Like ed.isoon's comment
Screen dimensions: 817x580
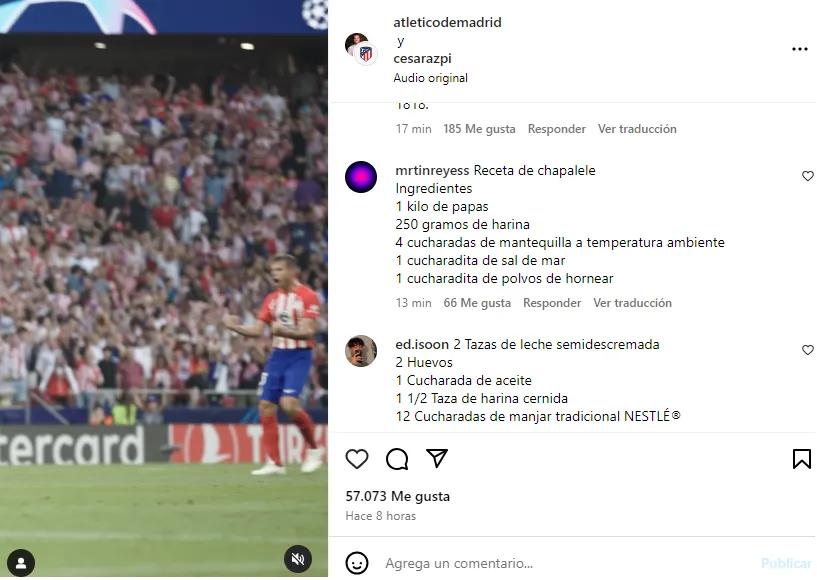pyautogui.click(x=807, y=350)
